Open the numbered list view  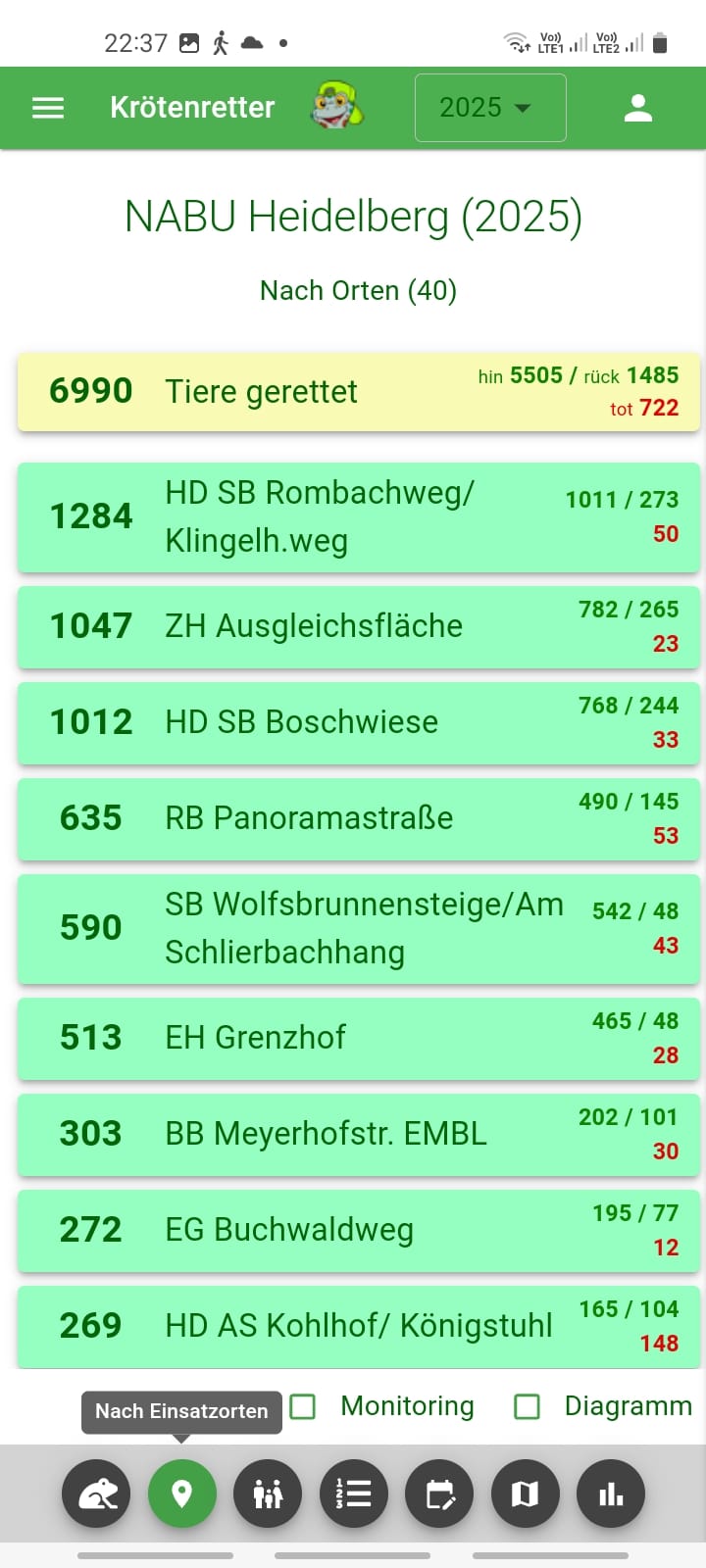tap(353, 1494)
